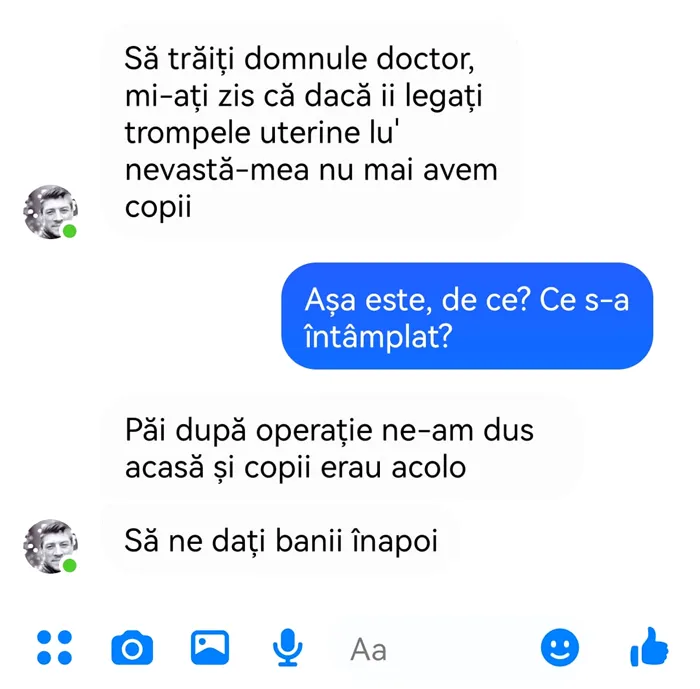Open the emoji picker
Screen dimensions: 700x689
560,648
